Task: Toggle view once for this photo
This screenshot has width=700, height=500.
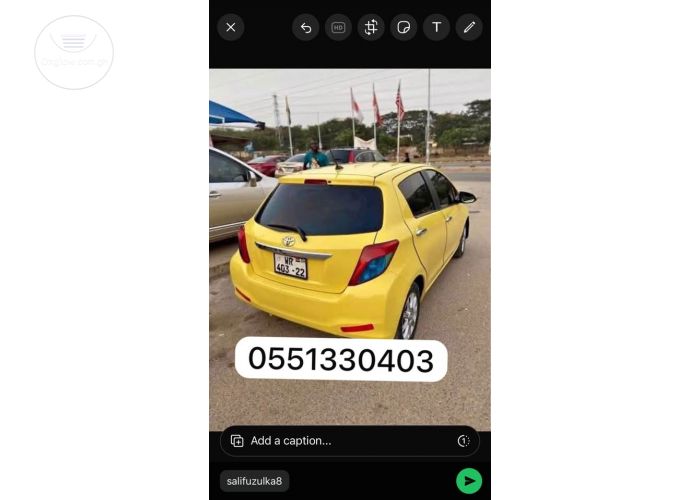Action: (463, 441)
